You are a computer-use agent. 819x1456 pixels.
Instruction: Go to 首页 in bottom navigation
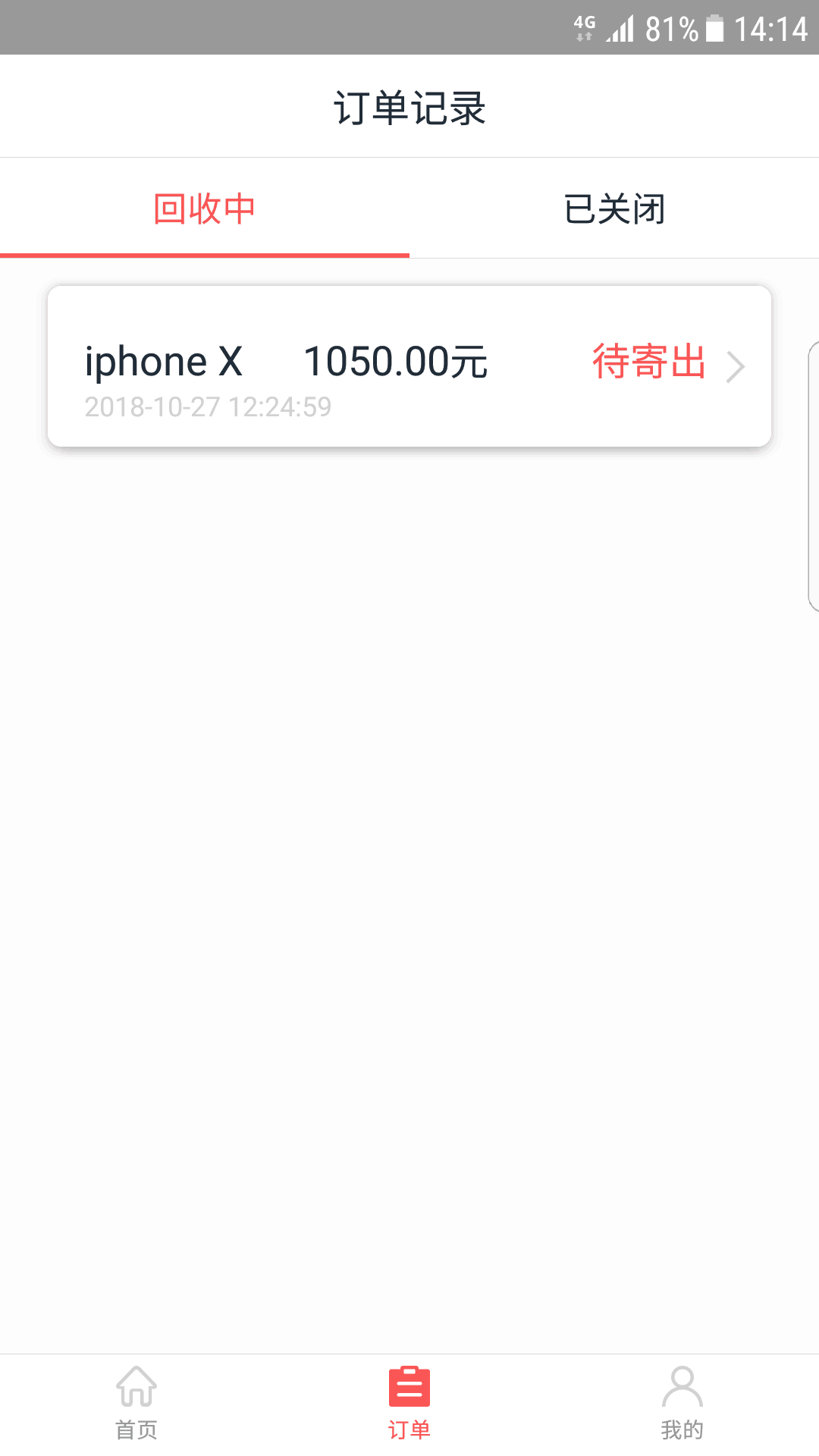(136, 1404)
